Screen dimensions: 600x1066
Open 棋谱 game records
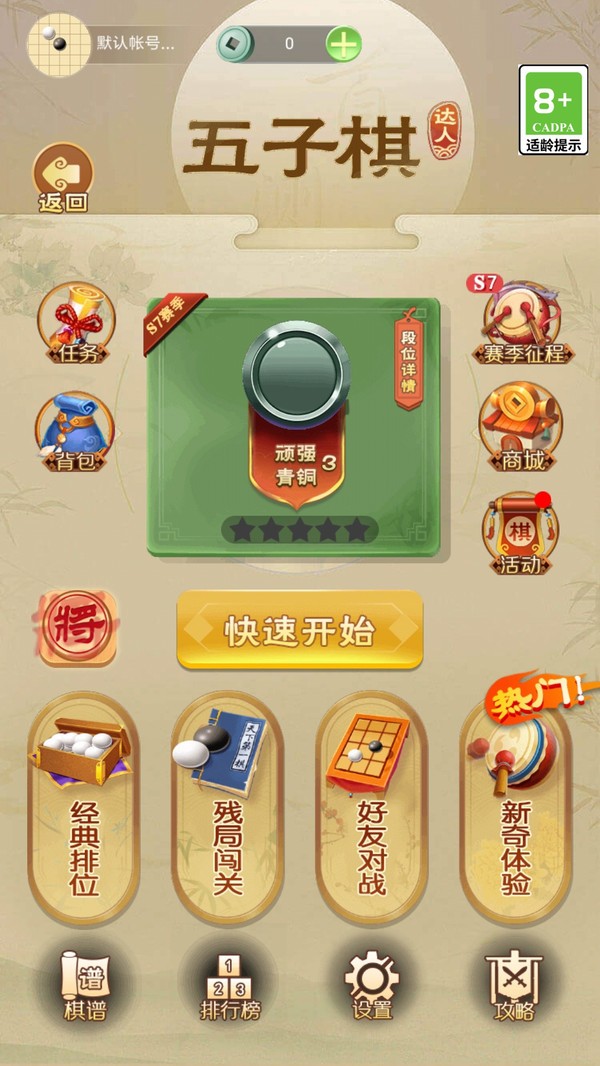[84, 985]
